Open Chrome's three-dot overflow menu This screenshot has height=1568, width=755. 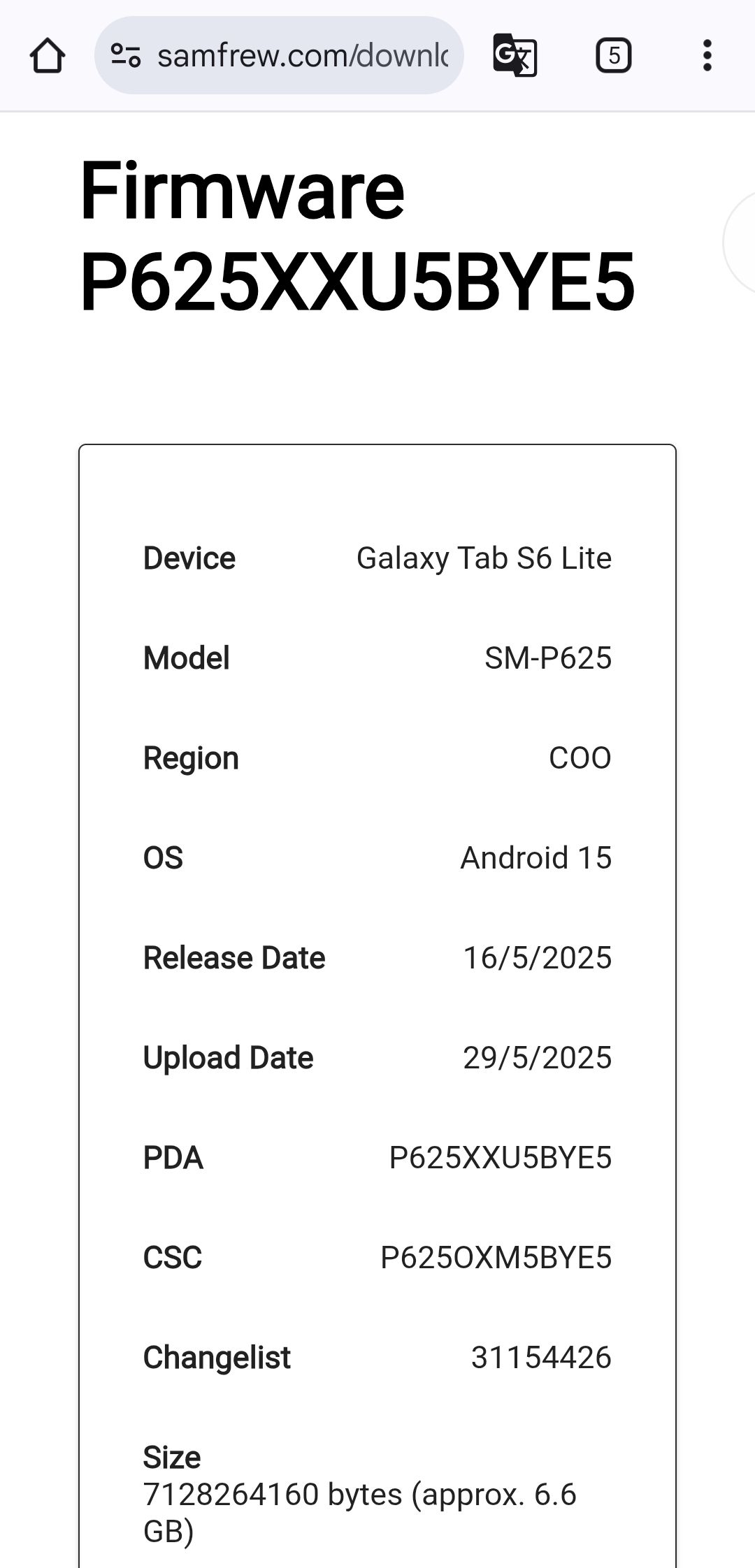(708, 55)
